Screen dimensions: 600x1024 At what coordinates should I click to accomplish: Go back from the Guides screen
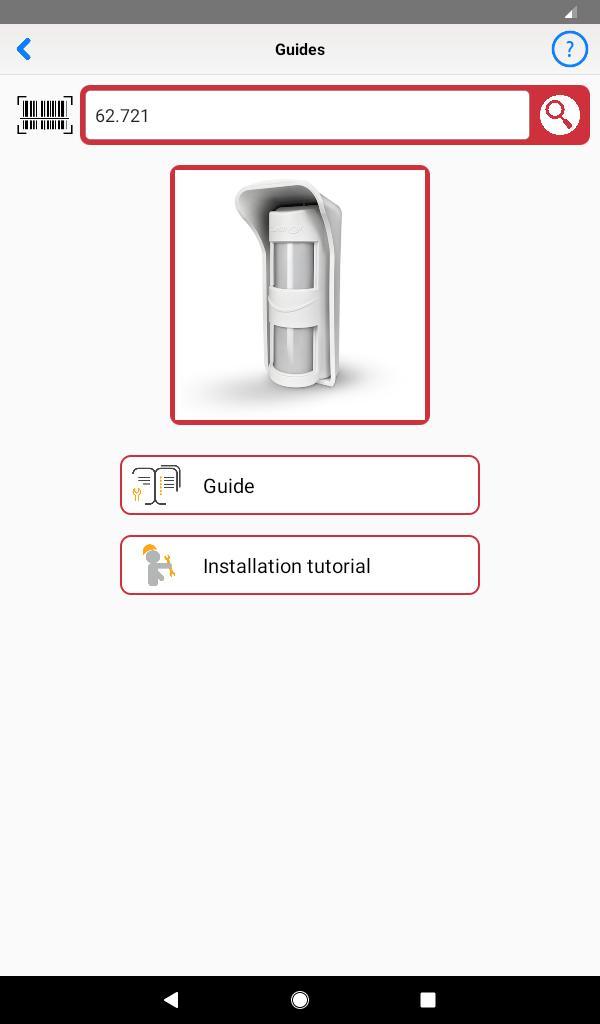tap(25, 49)
